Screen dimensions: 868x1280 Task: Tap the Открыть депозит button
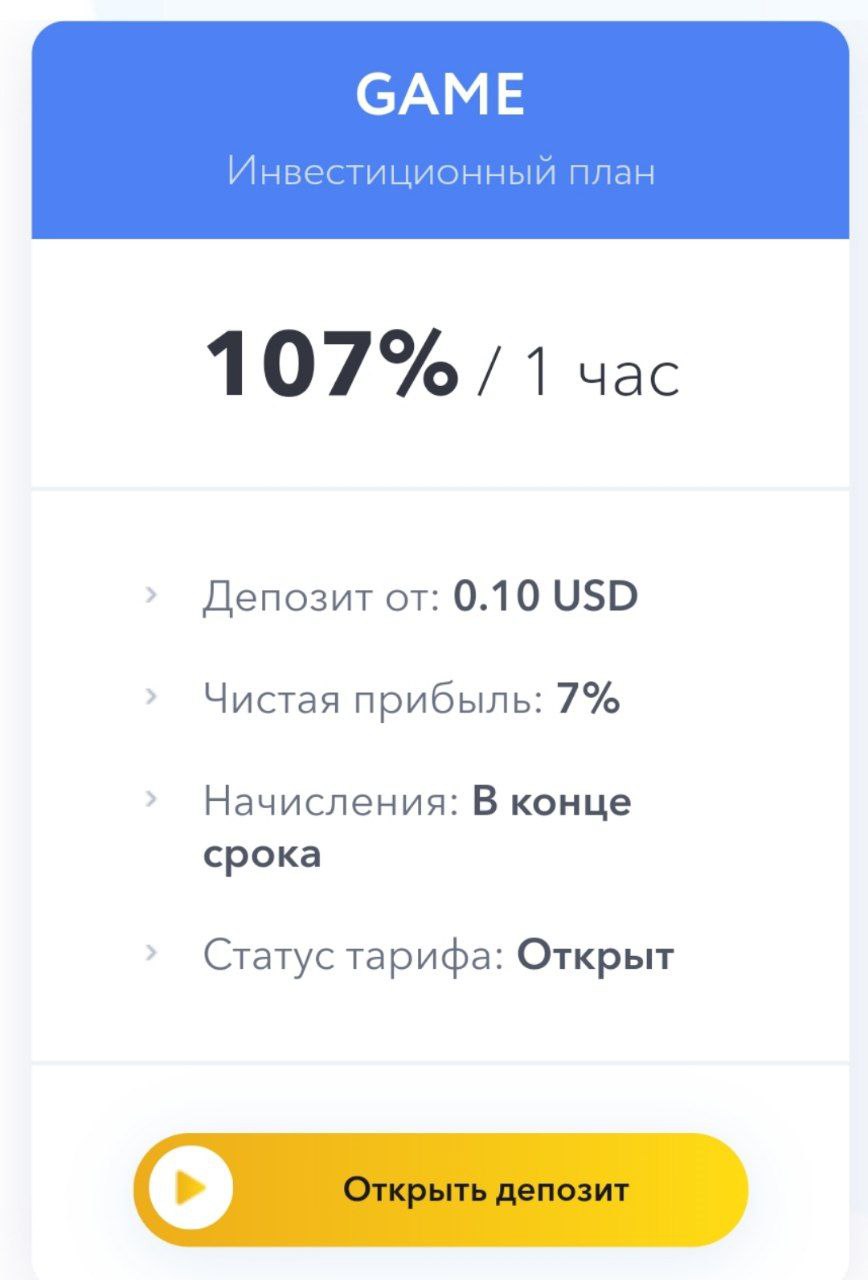[x=441, y=1189]
